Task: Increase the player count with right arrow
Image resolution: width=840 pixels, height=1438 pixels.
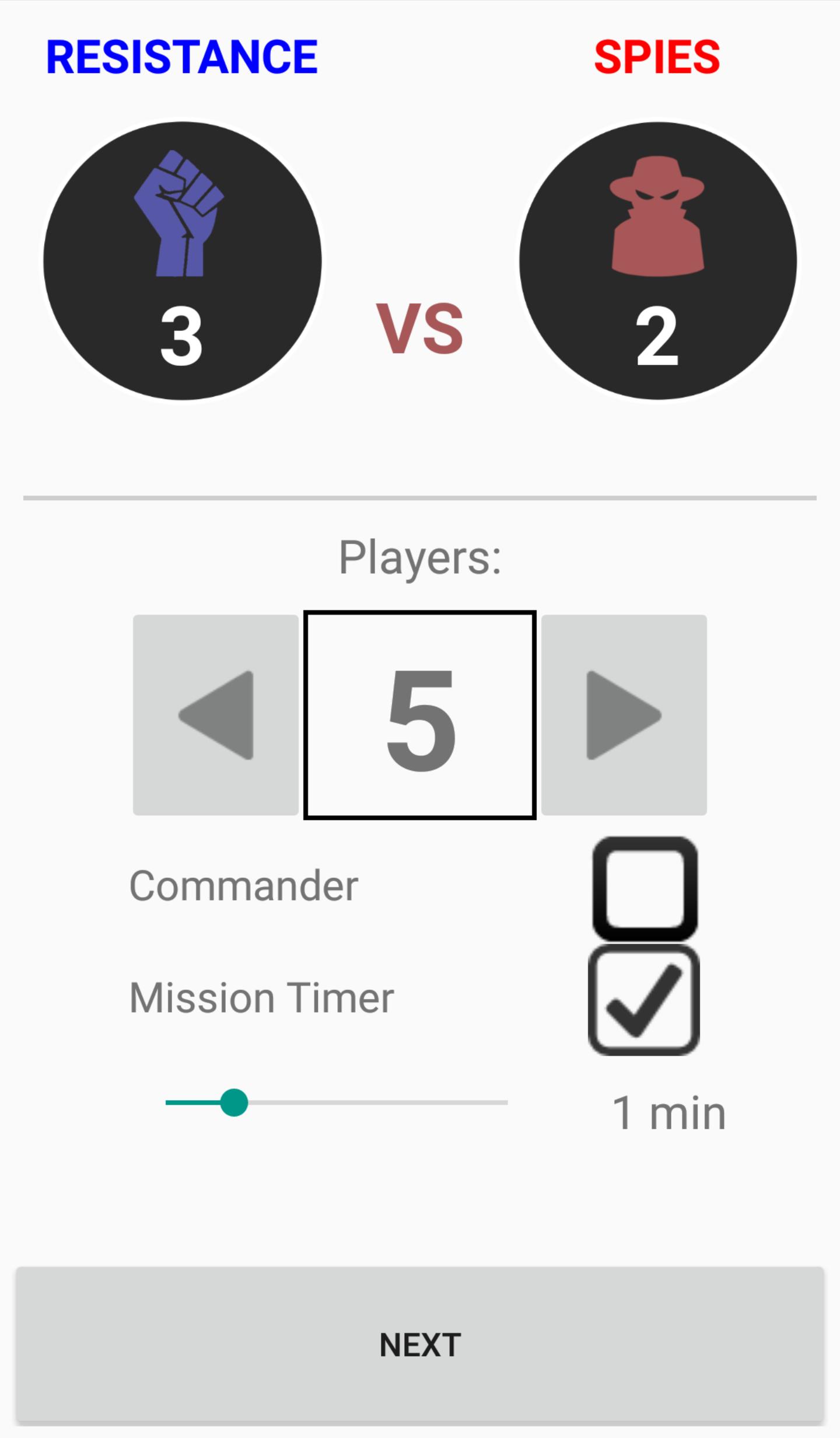Action: (x=624, y=715)
